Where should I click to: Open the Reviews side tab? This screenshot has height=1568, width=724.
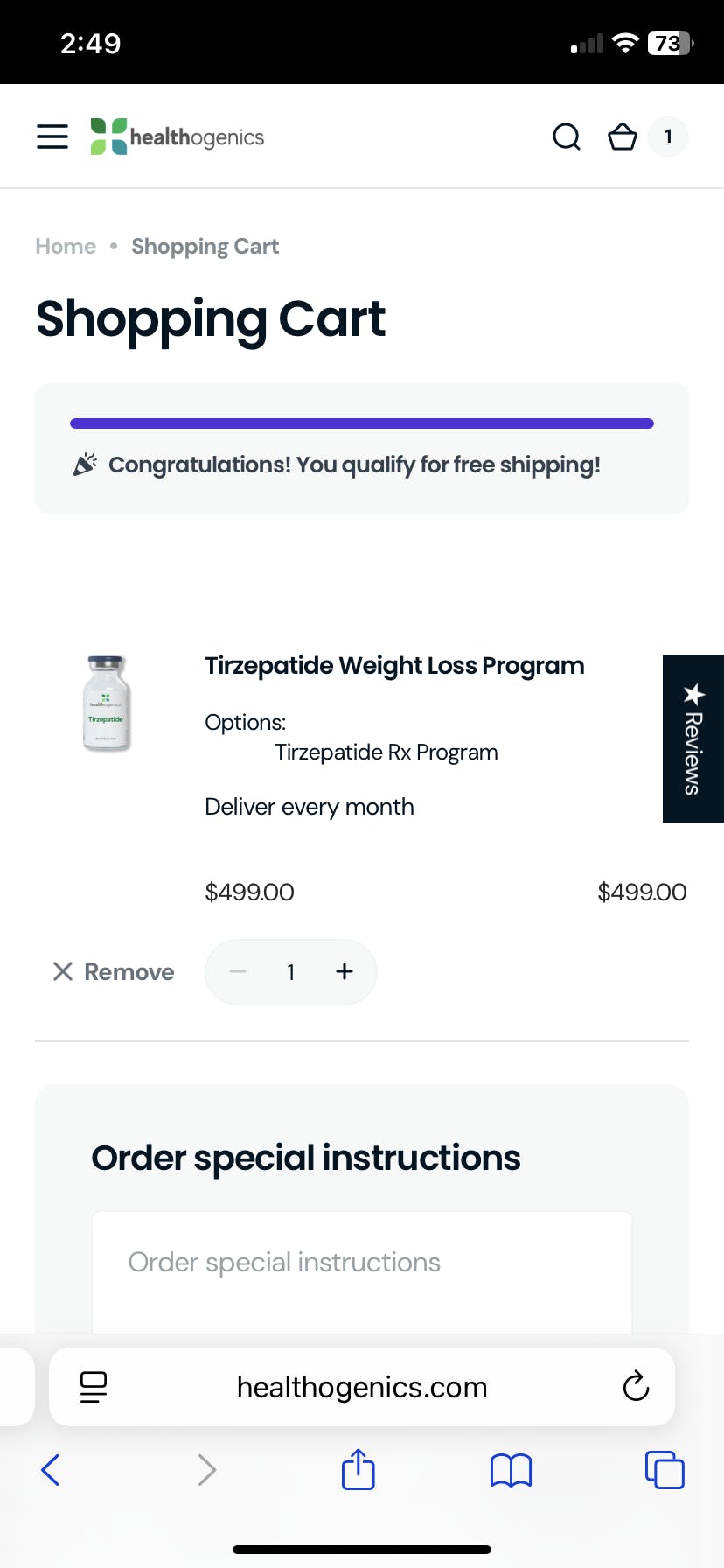pos(693,739)
